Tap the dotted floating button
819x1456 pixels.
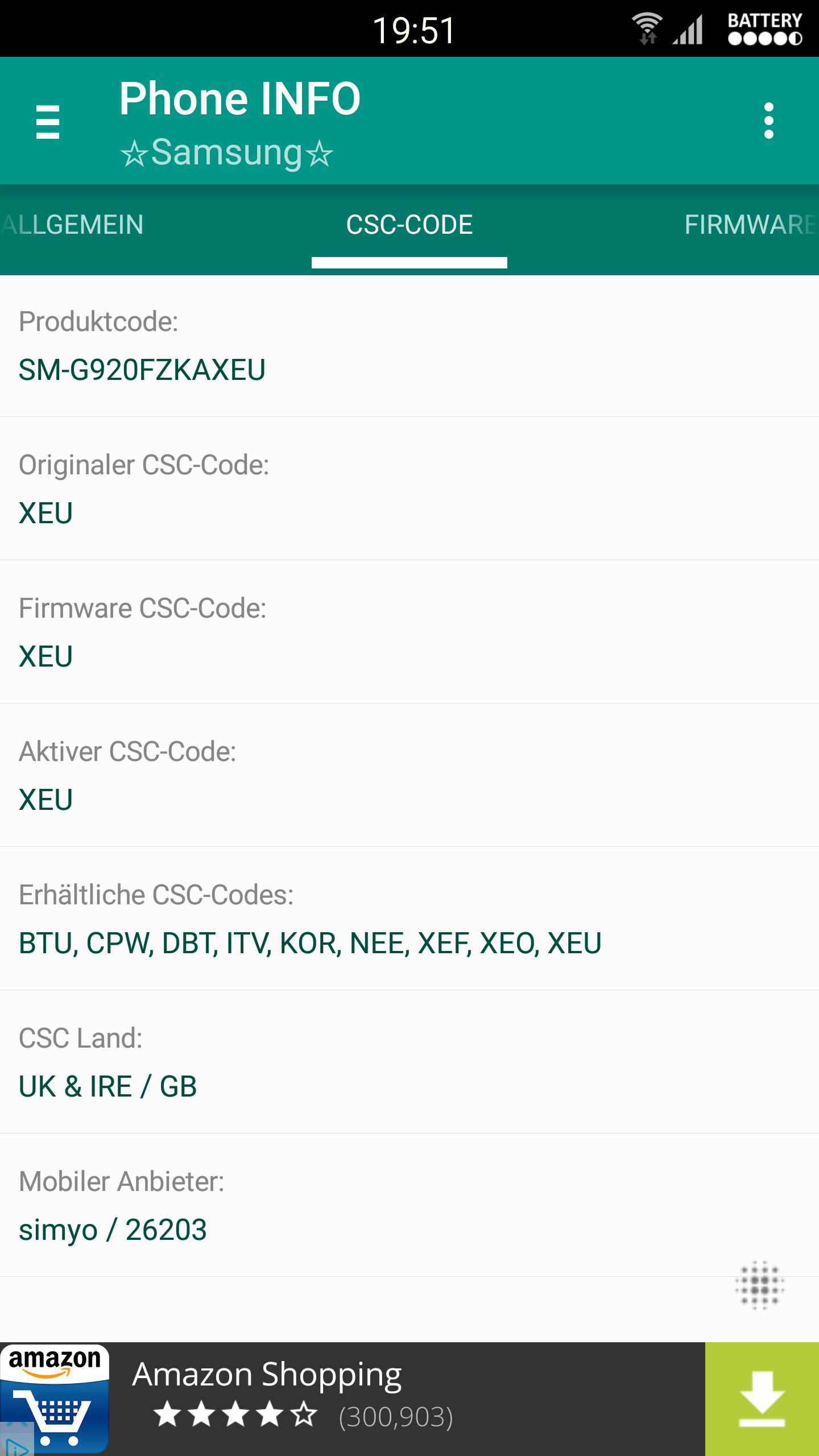coord(760,1284)
